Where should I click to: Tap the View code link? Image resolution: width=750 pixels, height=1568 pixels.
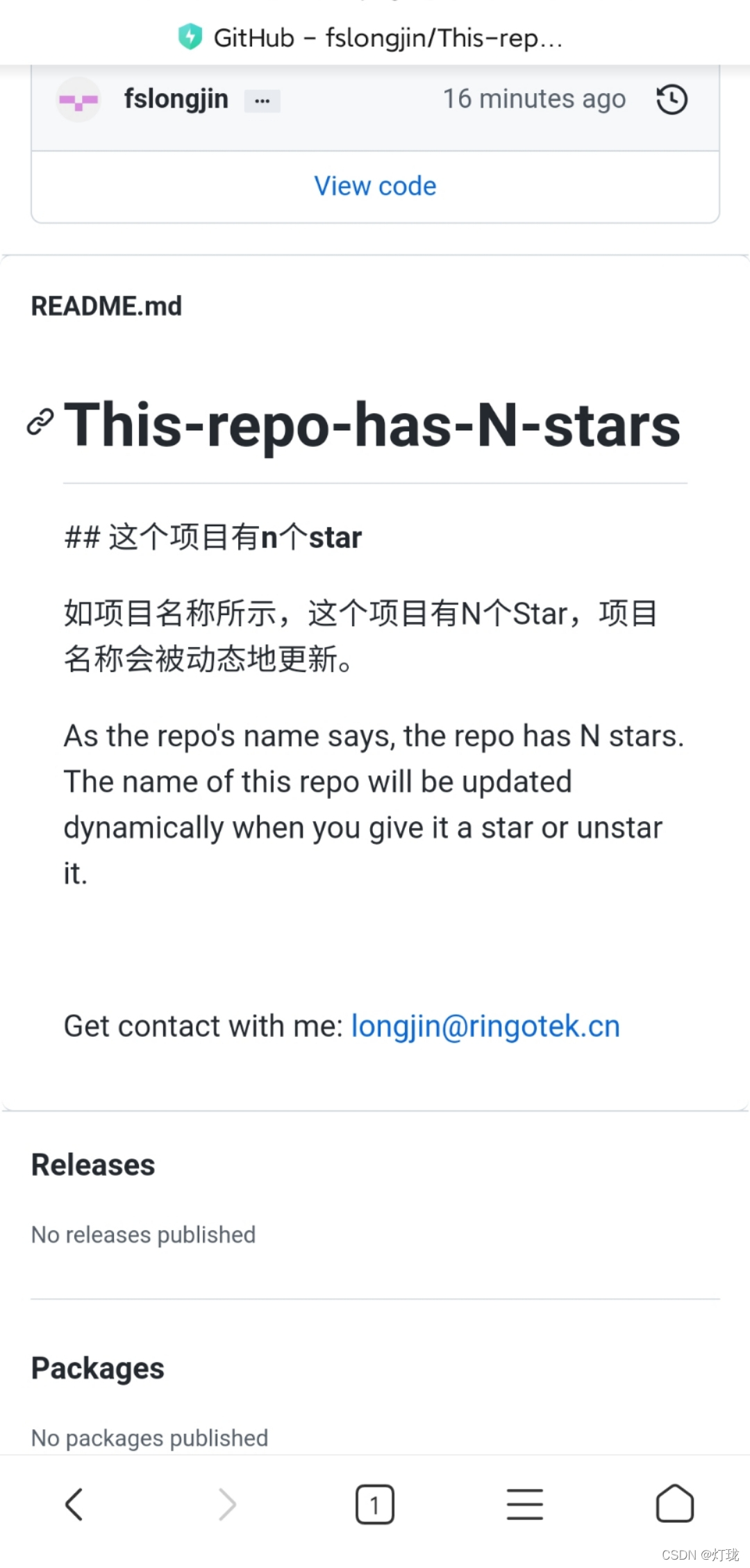point(375,186)
